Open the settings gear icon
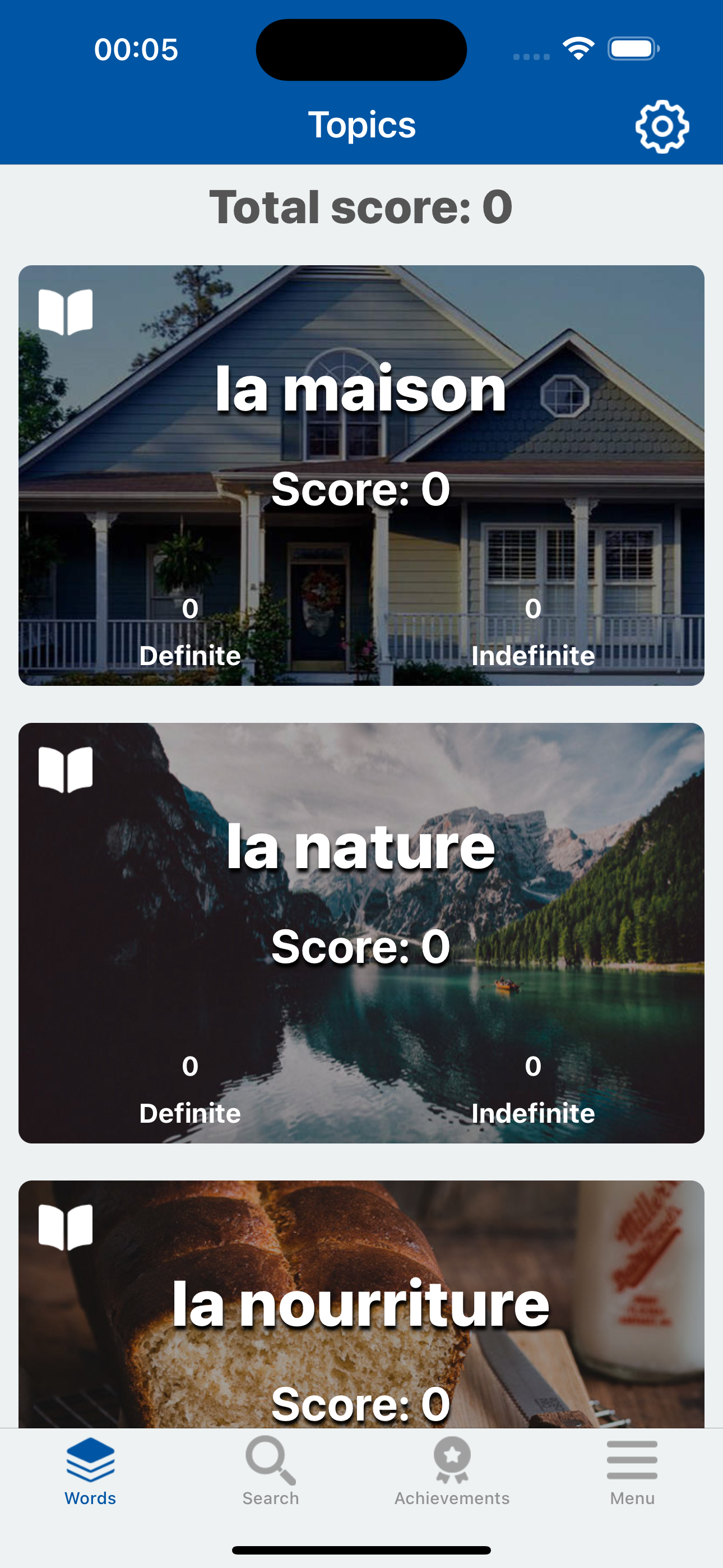723x1568 pixels. coord(661,126)
